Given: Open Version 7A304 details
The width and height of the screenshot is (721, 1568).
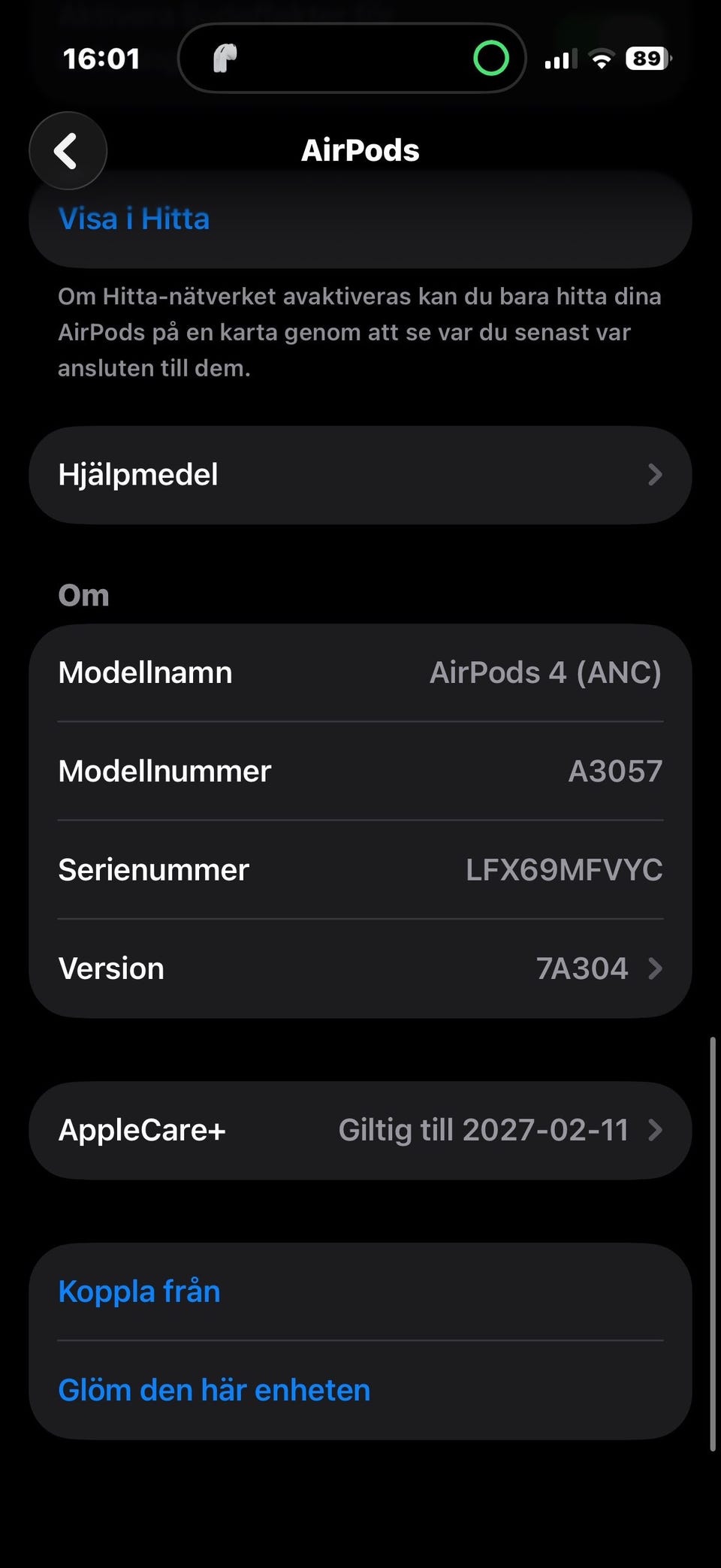Looking at the screenshot, I should tap(360, 968).
